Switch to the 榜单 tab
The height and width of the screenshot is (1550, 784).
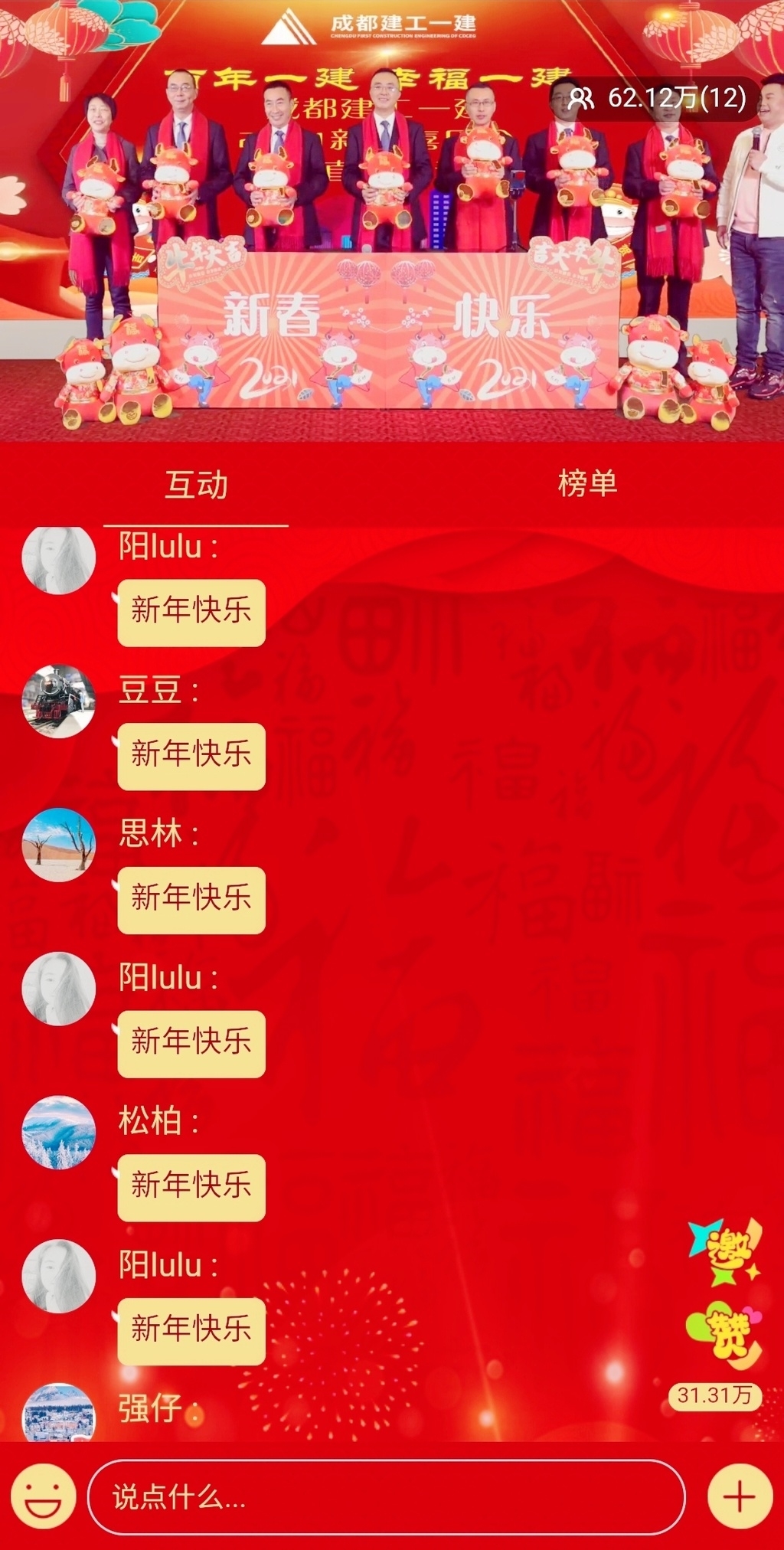587,484
